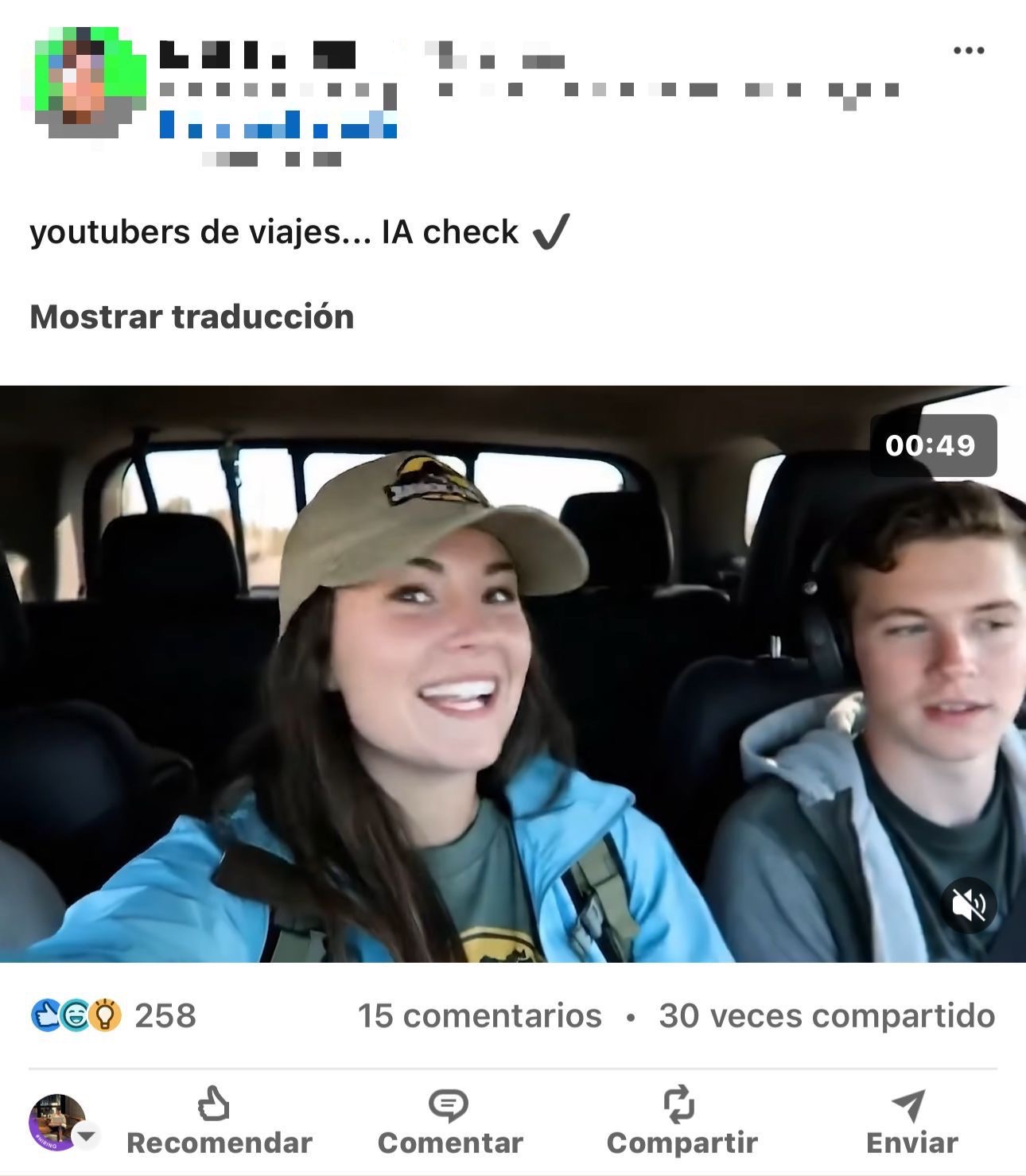Unmute the video with the speaker icon
This screenshot has height=1176, width=1026.
(x=968, y=904)
